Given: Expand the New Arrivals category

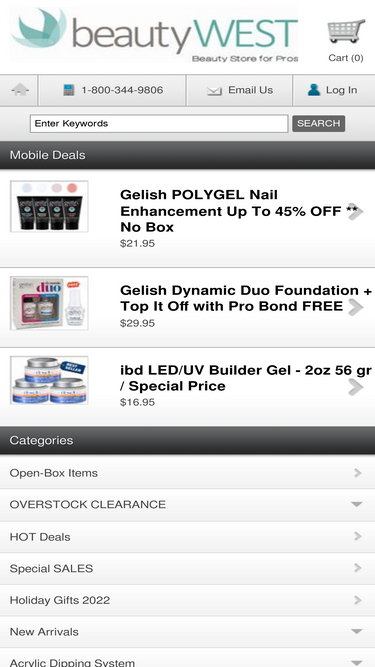Looking at the screenshot, I should (x=188, y=632).
